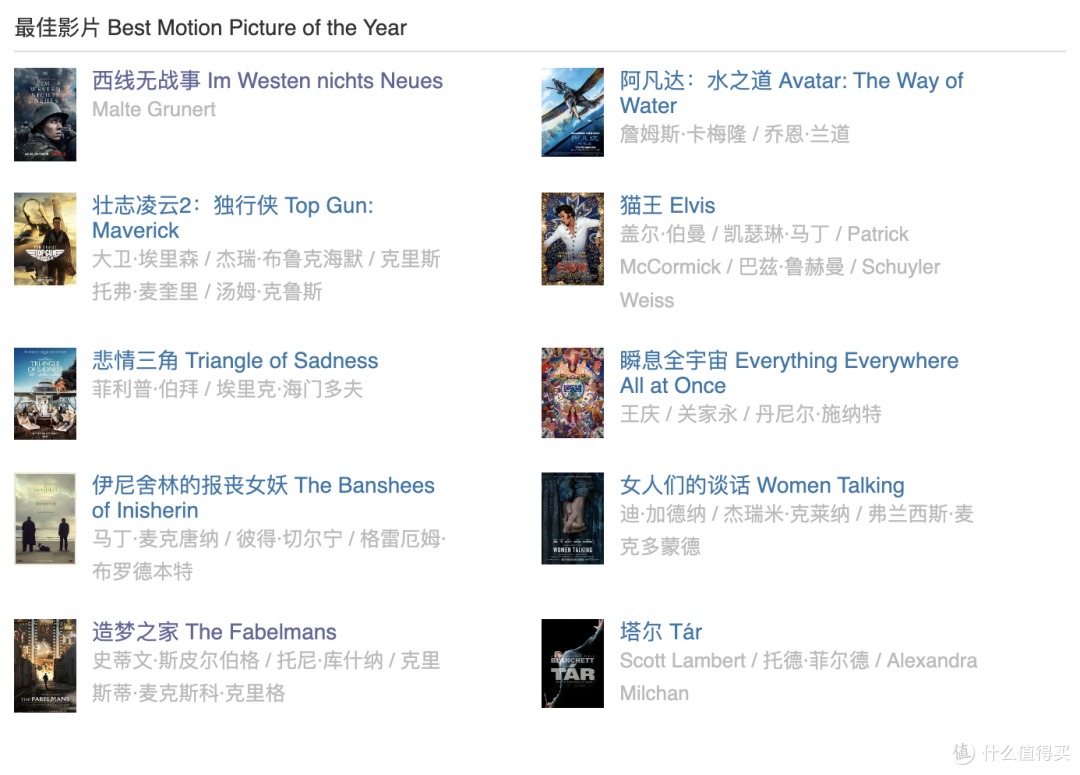The width and height of the screenshot is (1080, 775).
Task: Open the Triangle of Sadness title link
Action: tap(235, 361)
